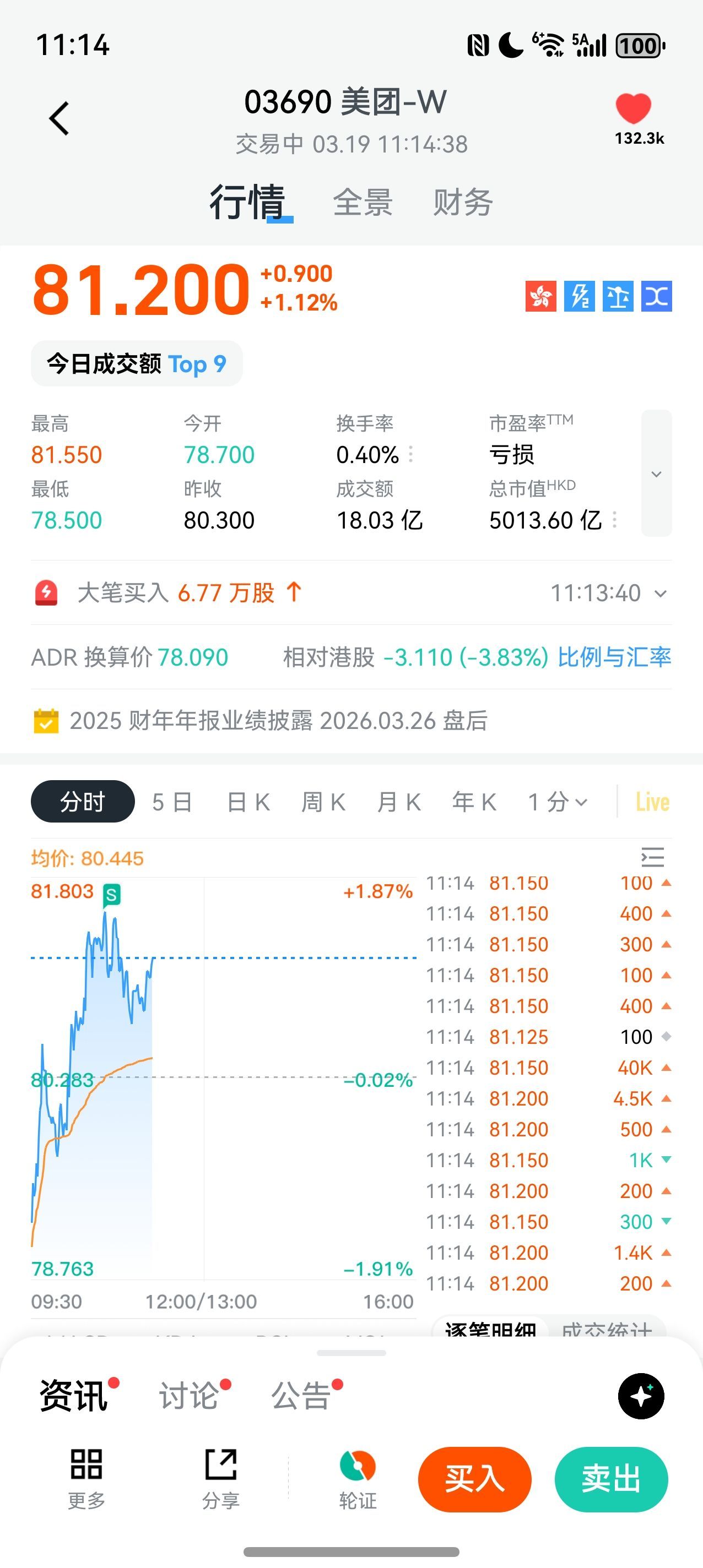
Task: Switch to the 财务 tab
Action: point(463,202)
